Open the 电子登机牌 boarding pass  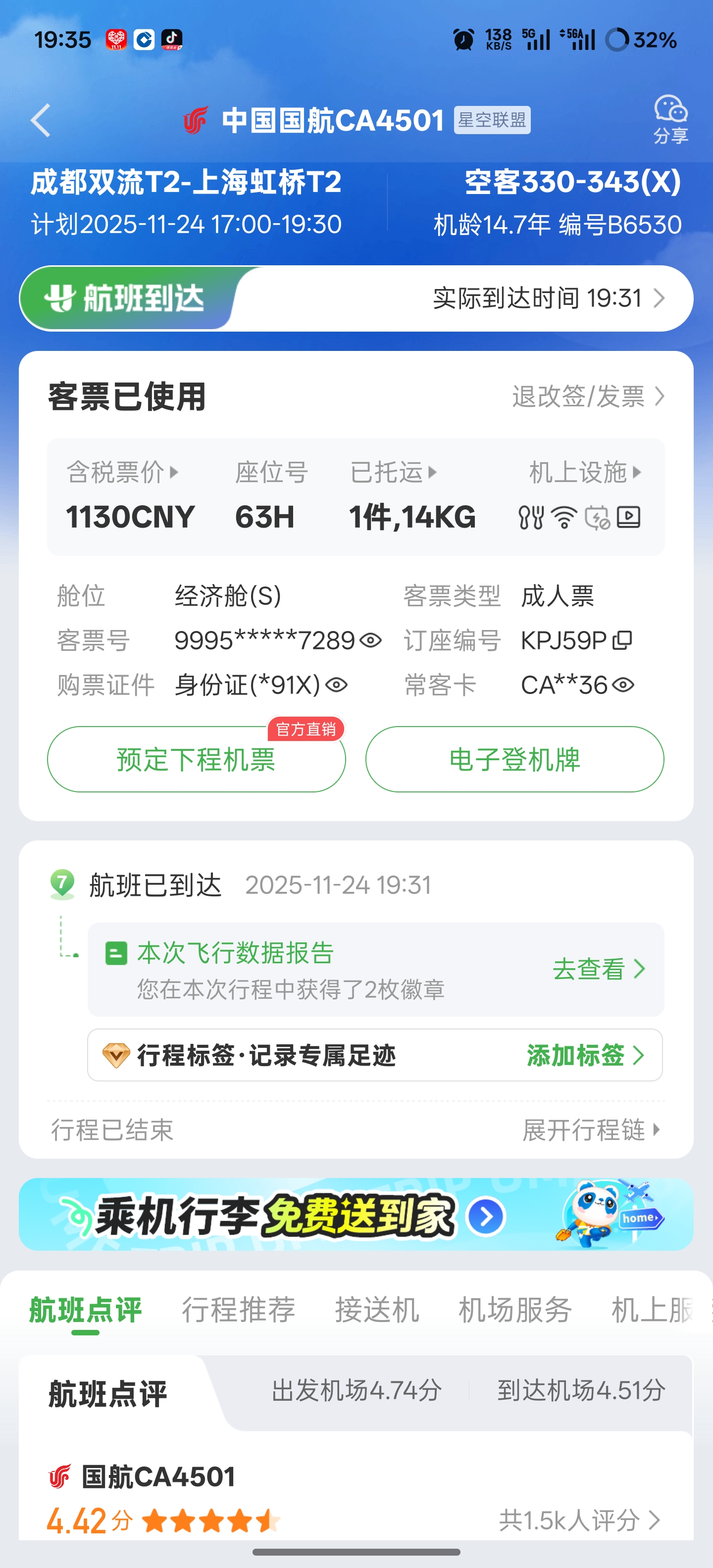click(514, 759)
